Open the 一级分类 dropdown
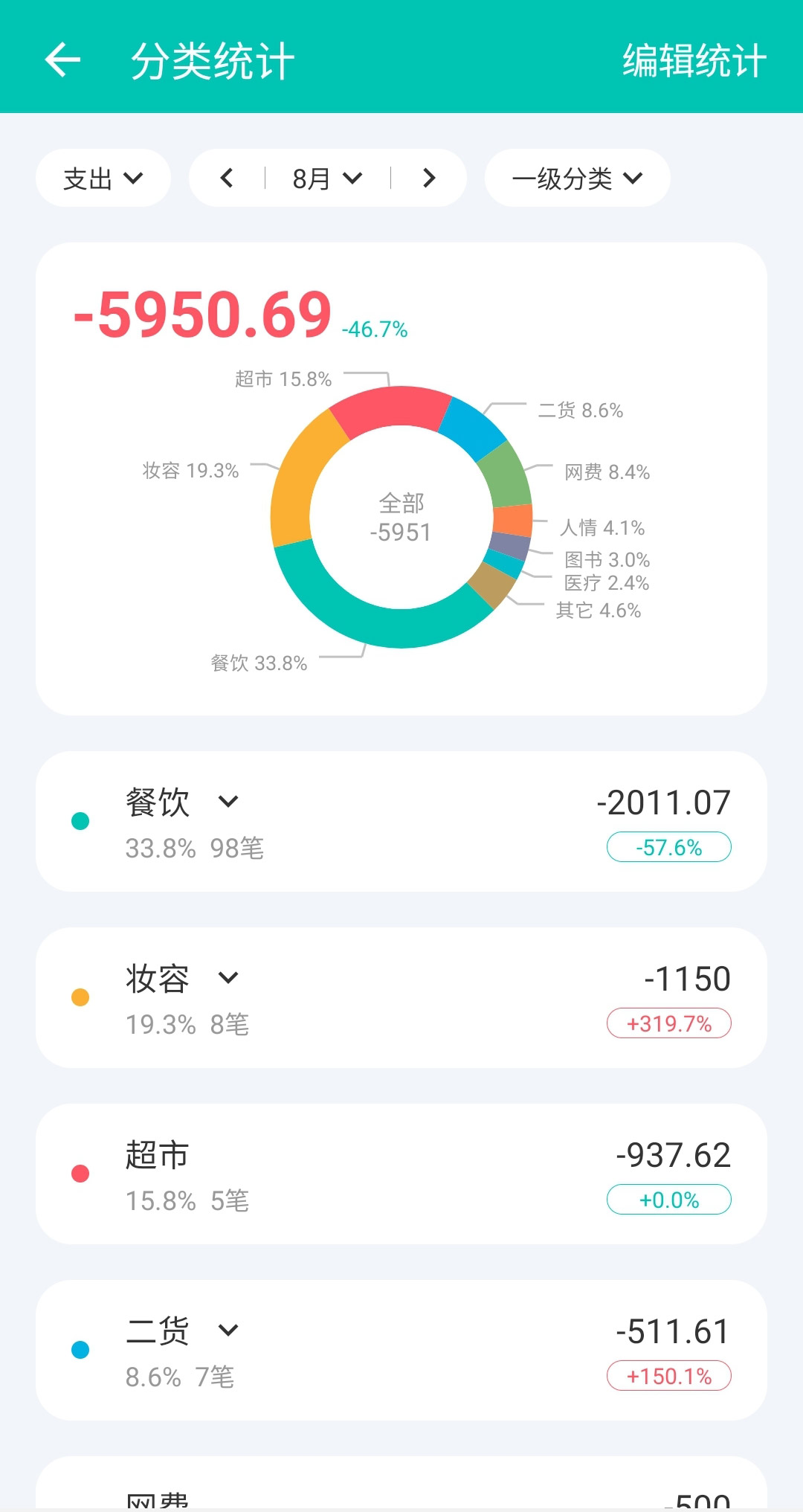803x1512 pixels. [577, 178]
